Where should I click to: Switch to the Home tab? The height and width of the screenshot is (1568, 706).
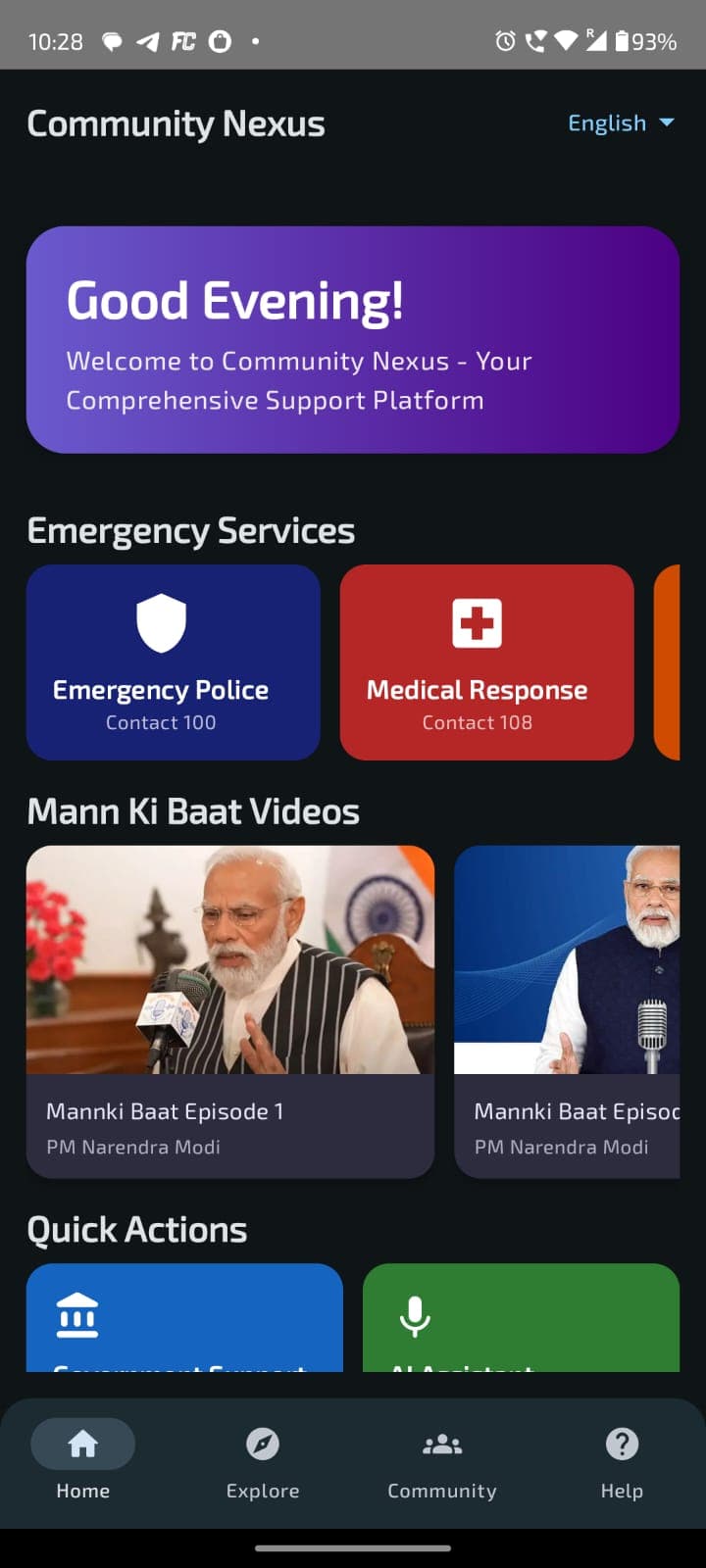(x=82, y=1462)
